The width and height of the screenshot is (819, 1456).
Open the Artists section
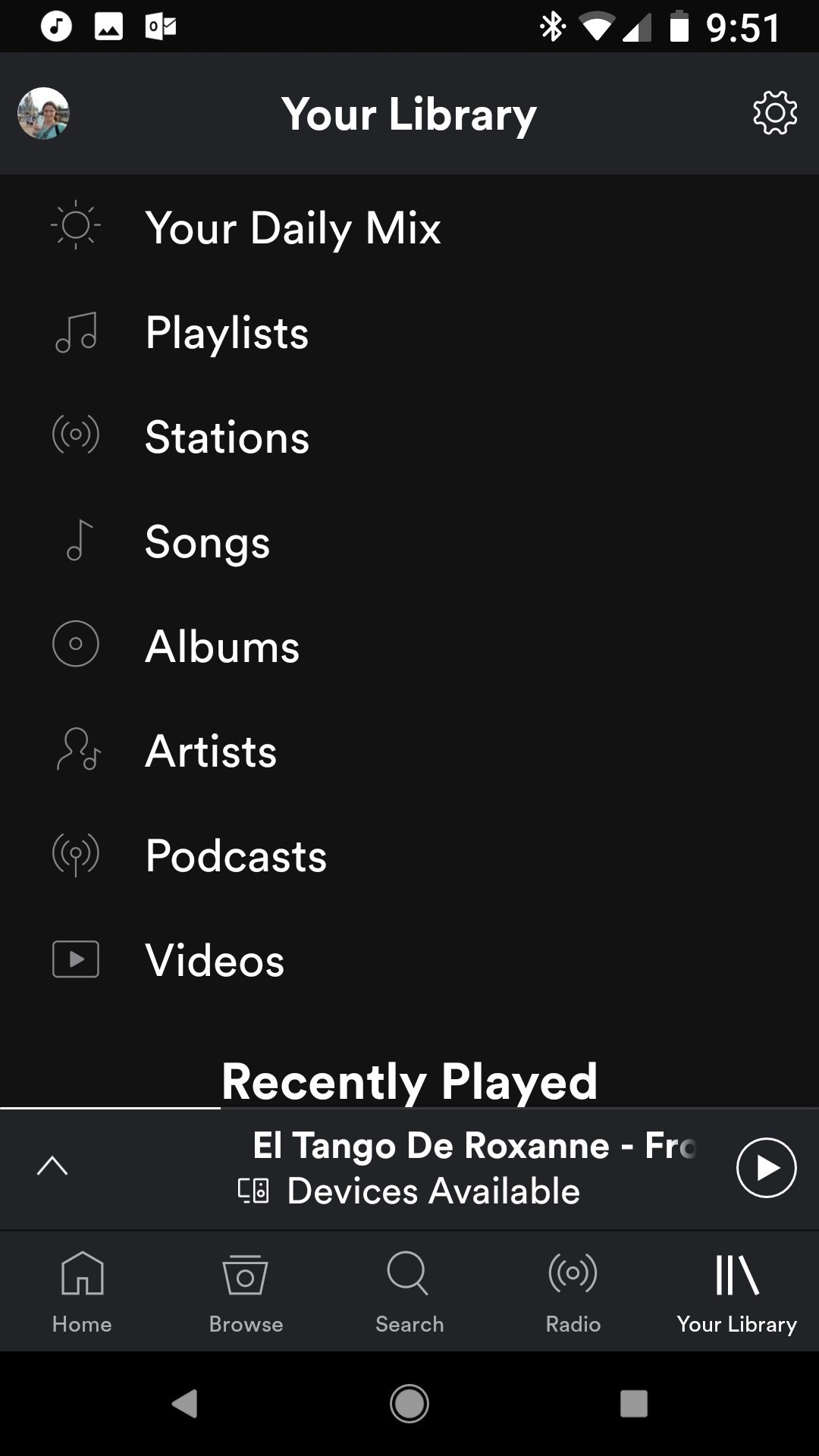point(211,750)
